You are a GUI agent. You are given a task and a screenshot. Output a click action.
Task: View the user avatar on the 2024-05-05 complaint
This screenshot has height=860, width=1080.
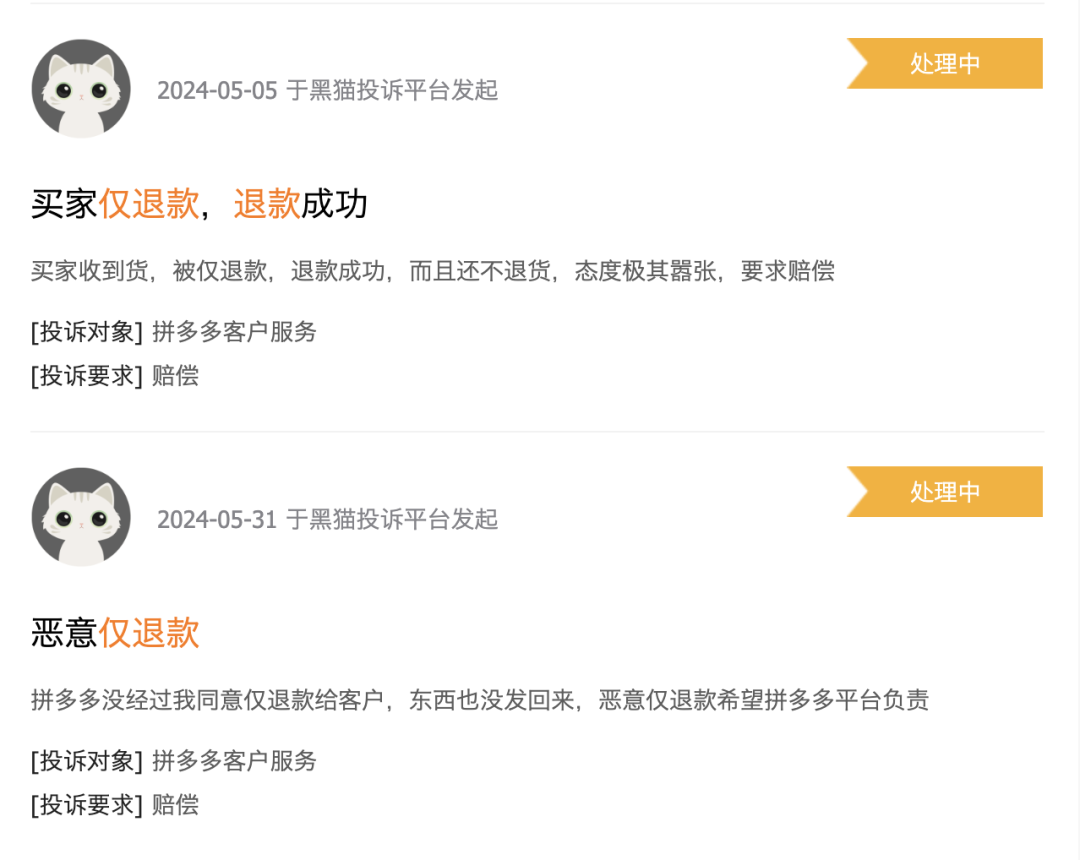[81, 89]
